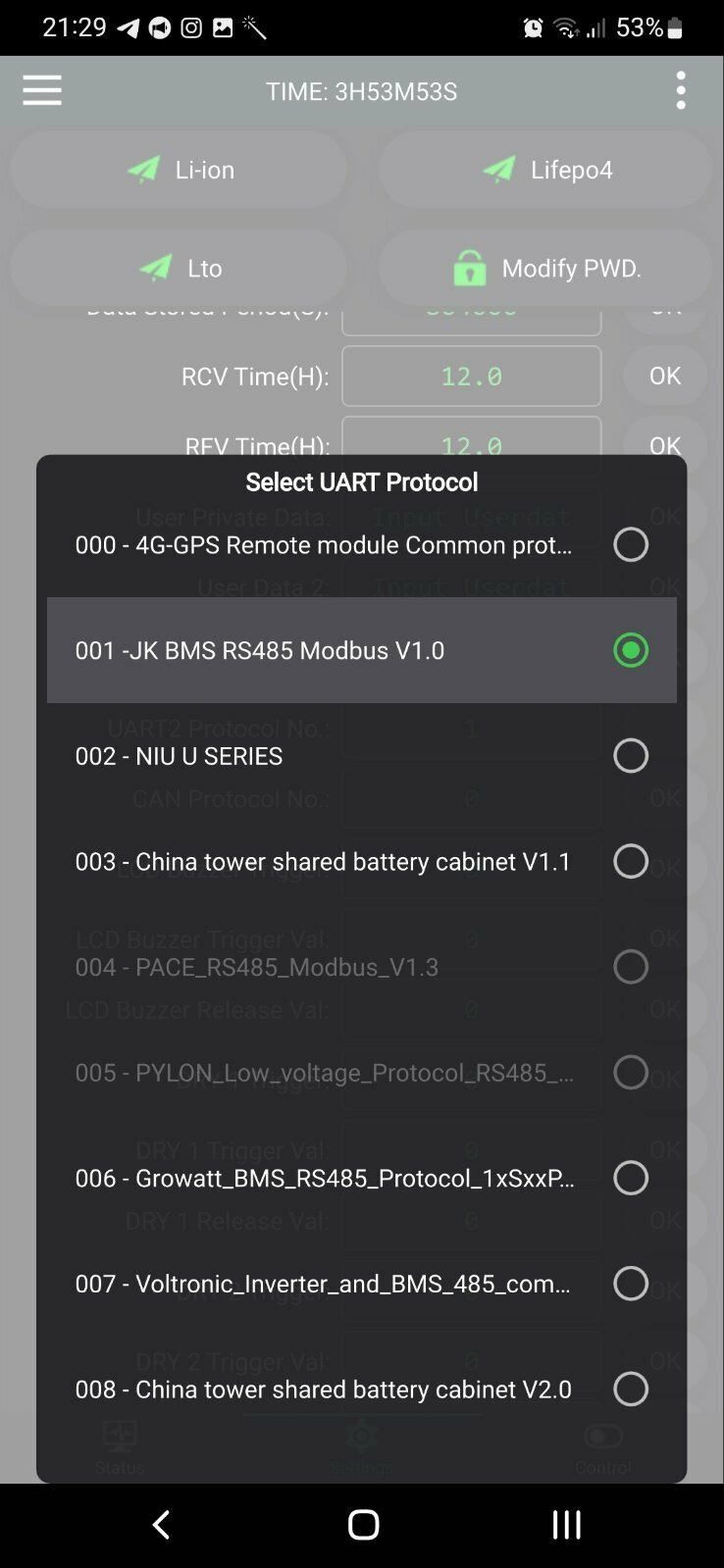Select 004 - PACE_RS485_Modbus_V1.3

[362, 967]
